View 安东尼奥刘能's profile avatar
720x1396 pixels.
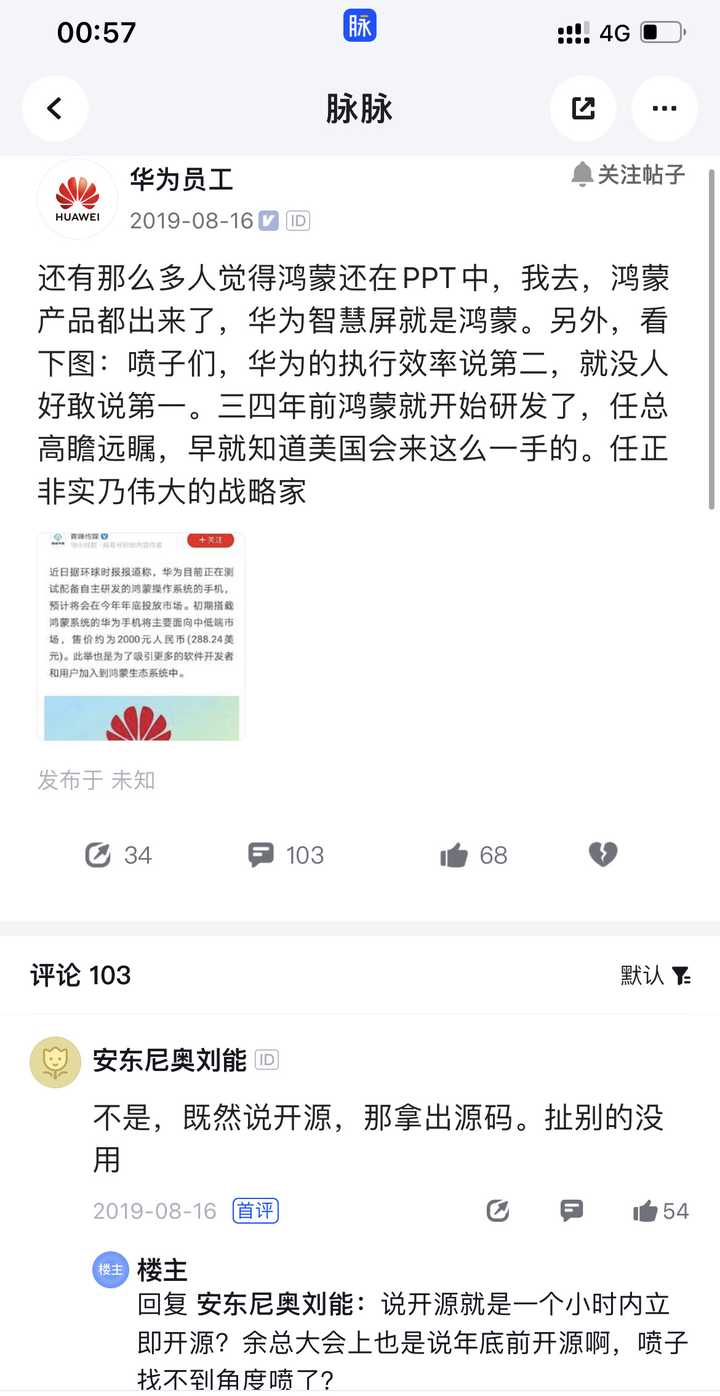click(x=55, y=1062)
